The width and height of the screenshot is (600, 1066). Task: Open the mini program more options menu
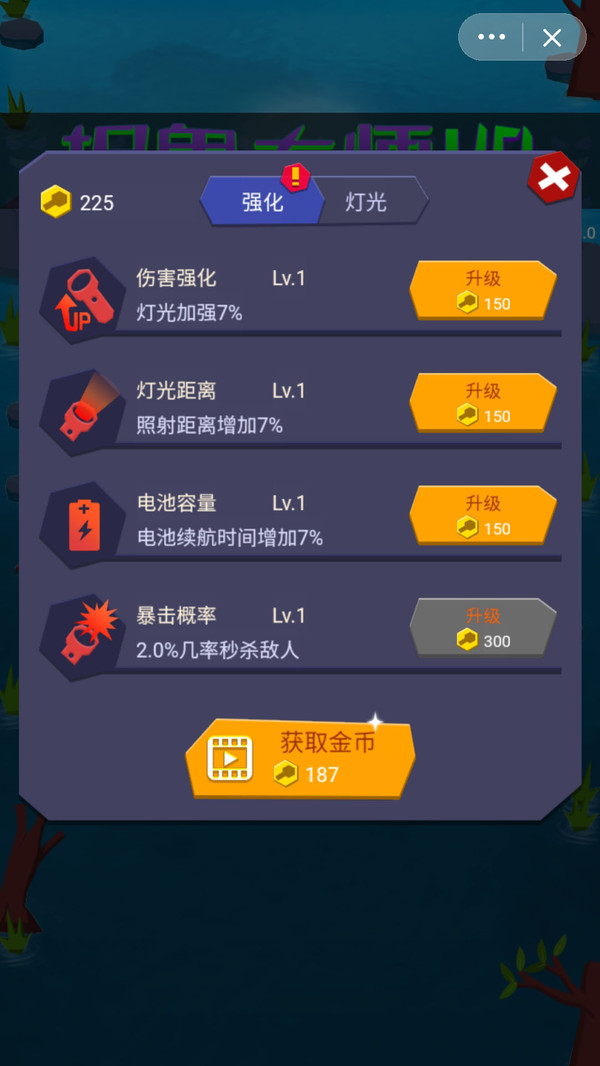492,38
